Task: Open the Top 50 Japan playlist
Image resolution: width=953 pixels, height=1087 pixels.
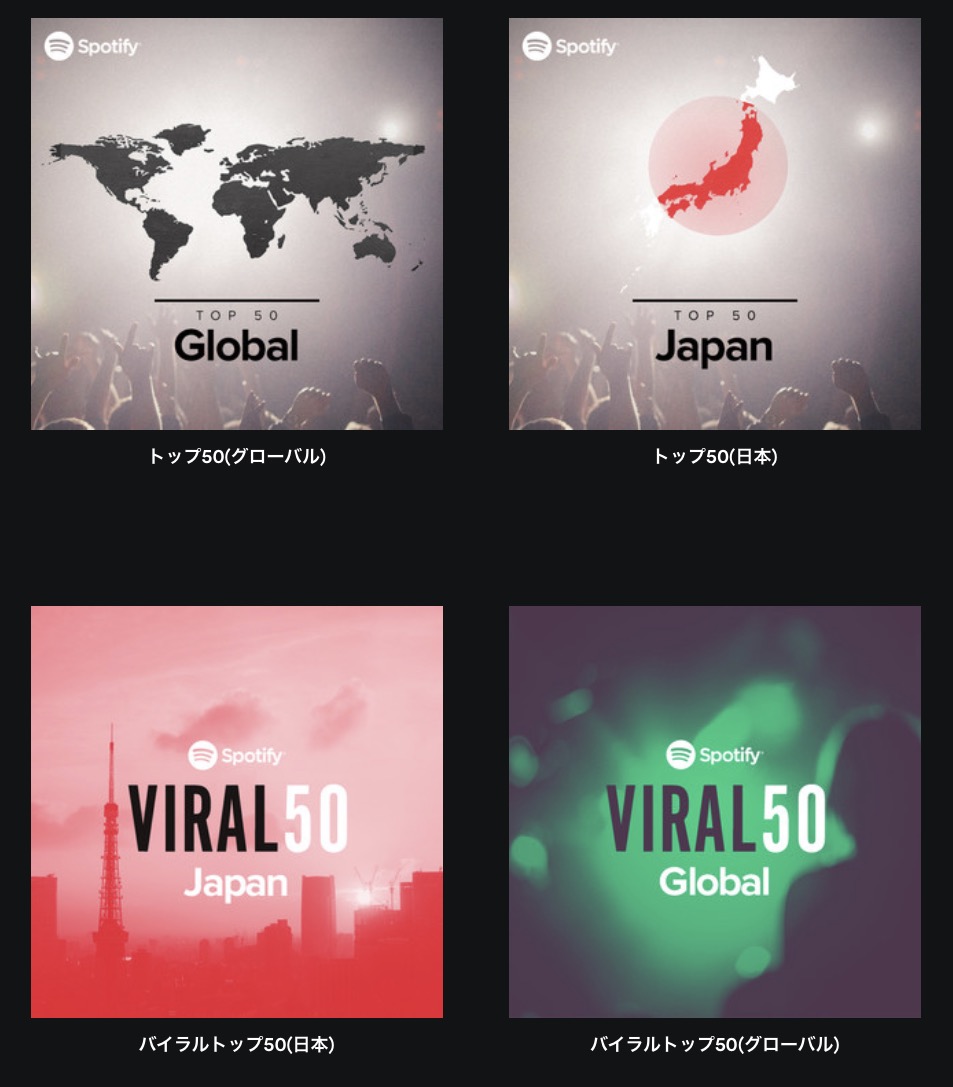Action: (715, 224)
